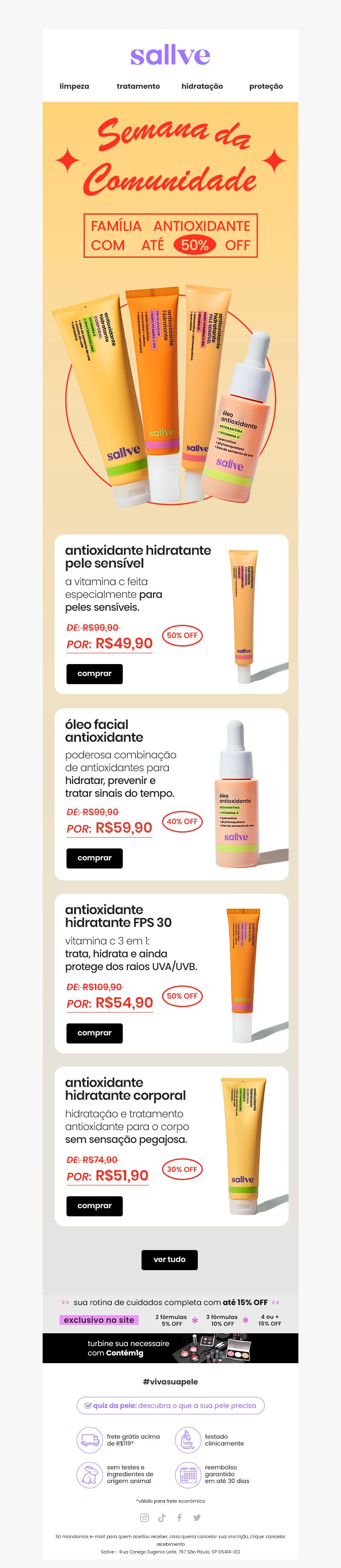Screen dimensions: 341x1568
Task: Buy the antioxidante hidratante corporal
Action: coord(94,1206)
